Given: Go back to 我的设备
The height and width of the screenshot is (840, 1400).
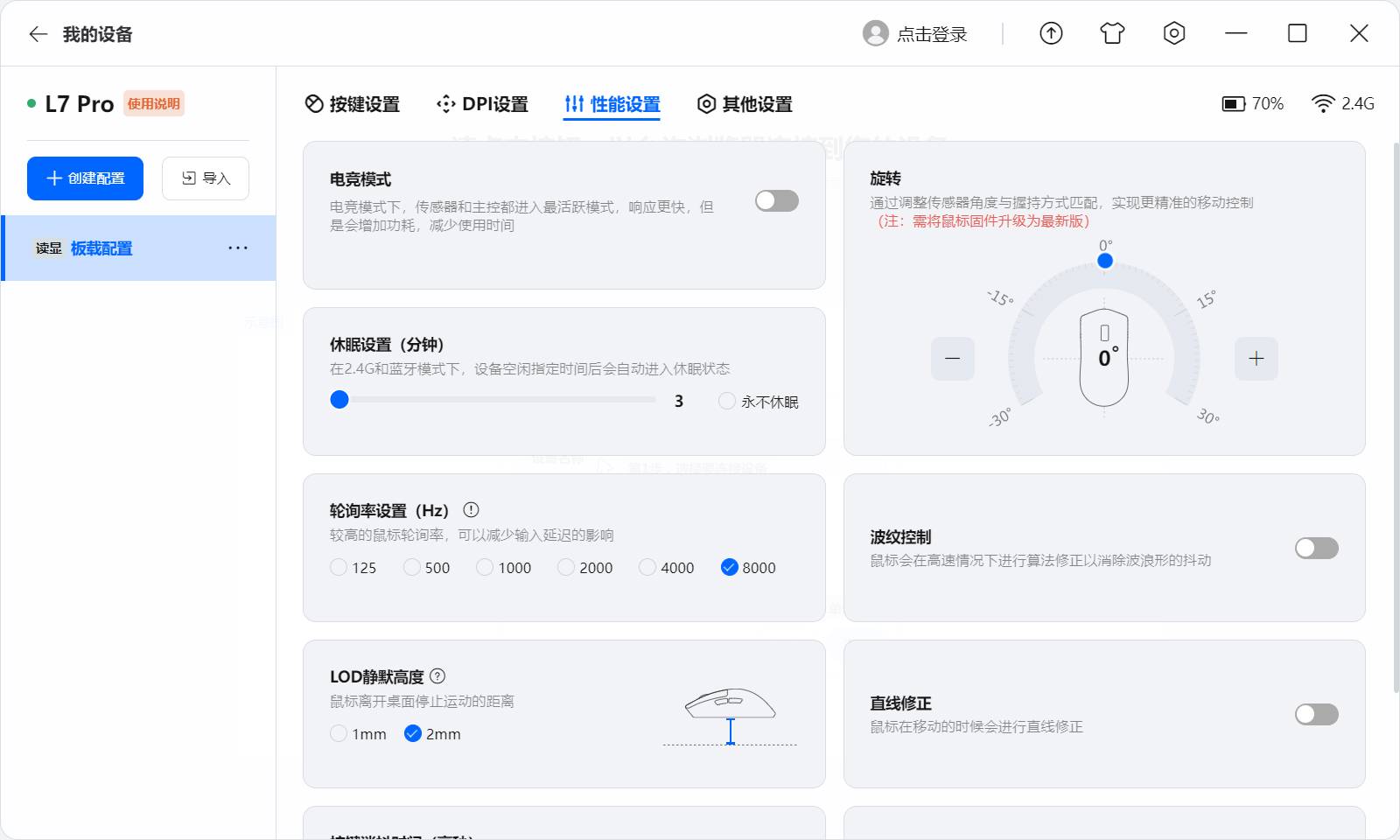Looking at the screenshot, I should pyautogui.click(x=38, y=34).
